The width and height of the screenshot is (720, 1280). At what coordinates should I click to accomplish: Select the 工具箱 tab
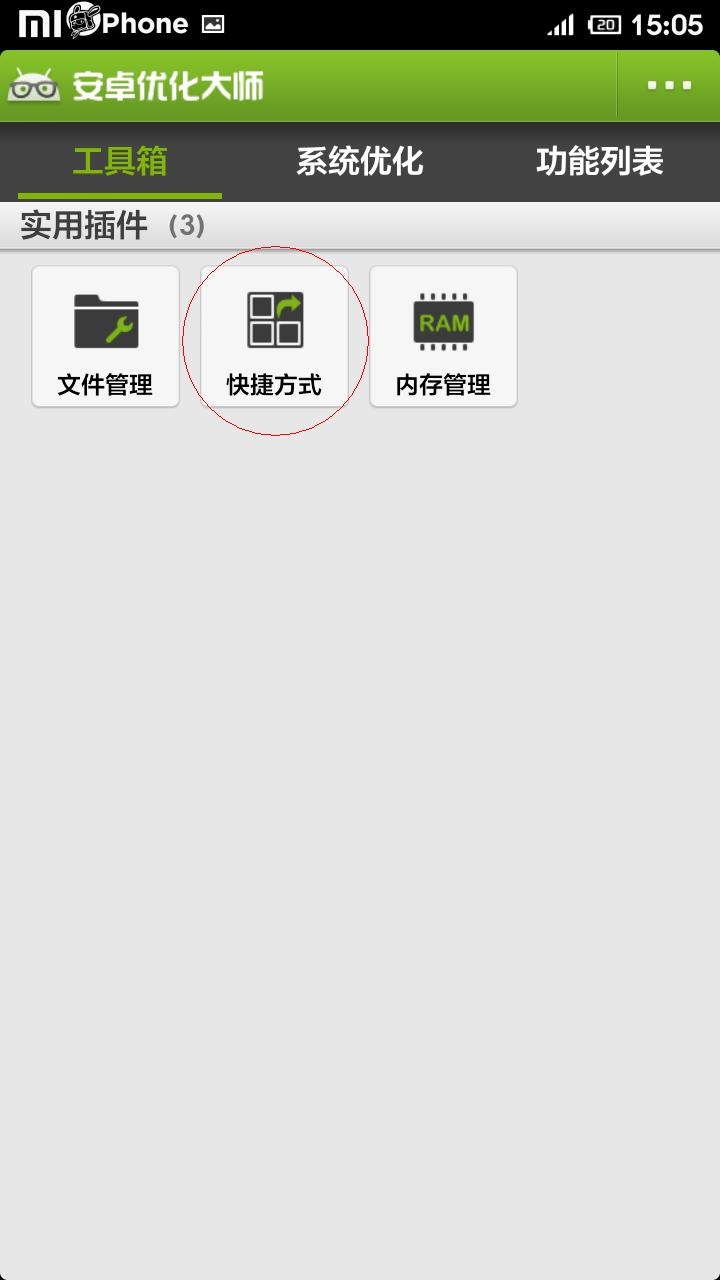120,161
